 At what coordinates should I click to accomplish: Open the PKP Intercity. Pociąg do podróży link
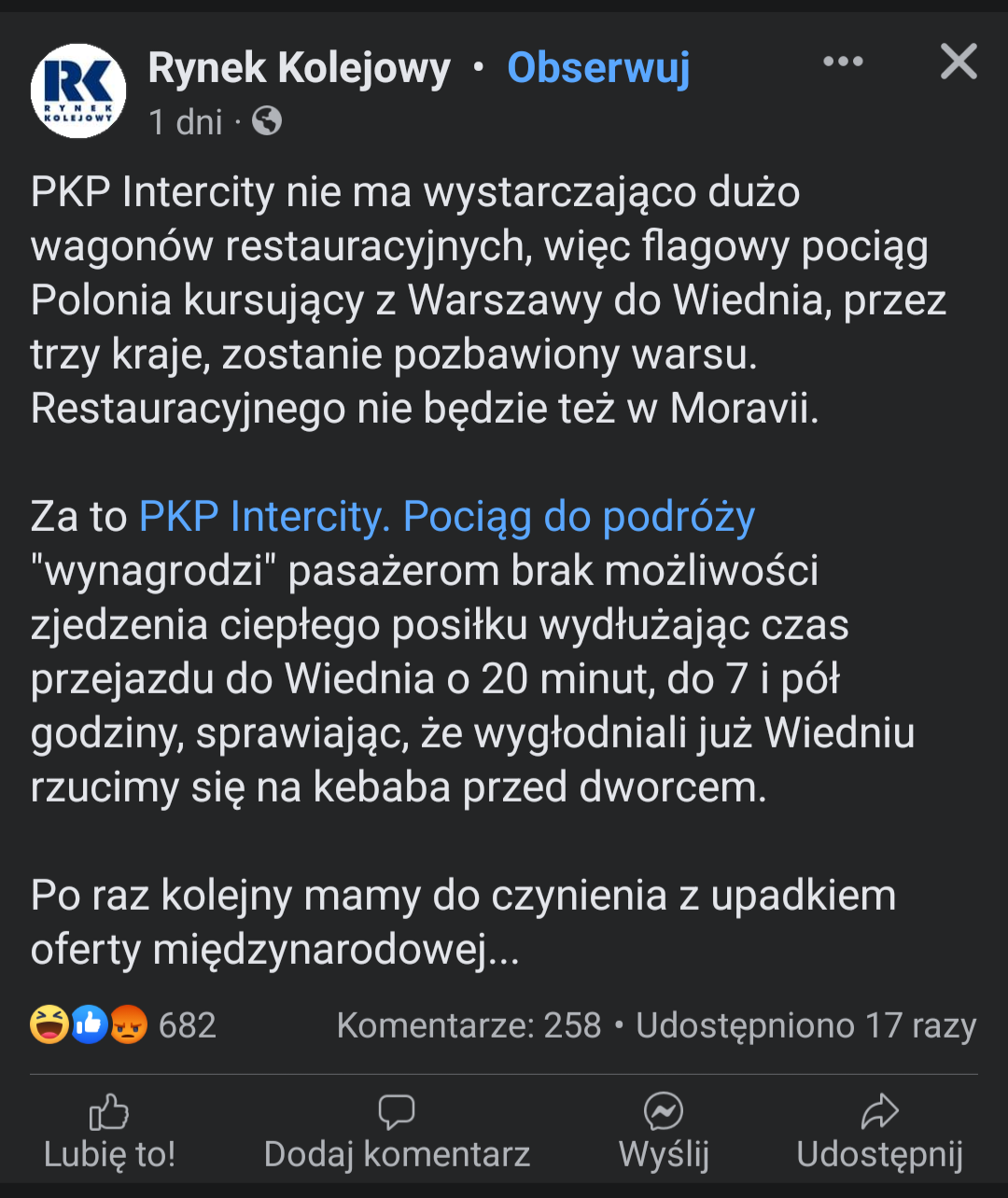tap(447, 517)
